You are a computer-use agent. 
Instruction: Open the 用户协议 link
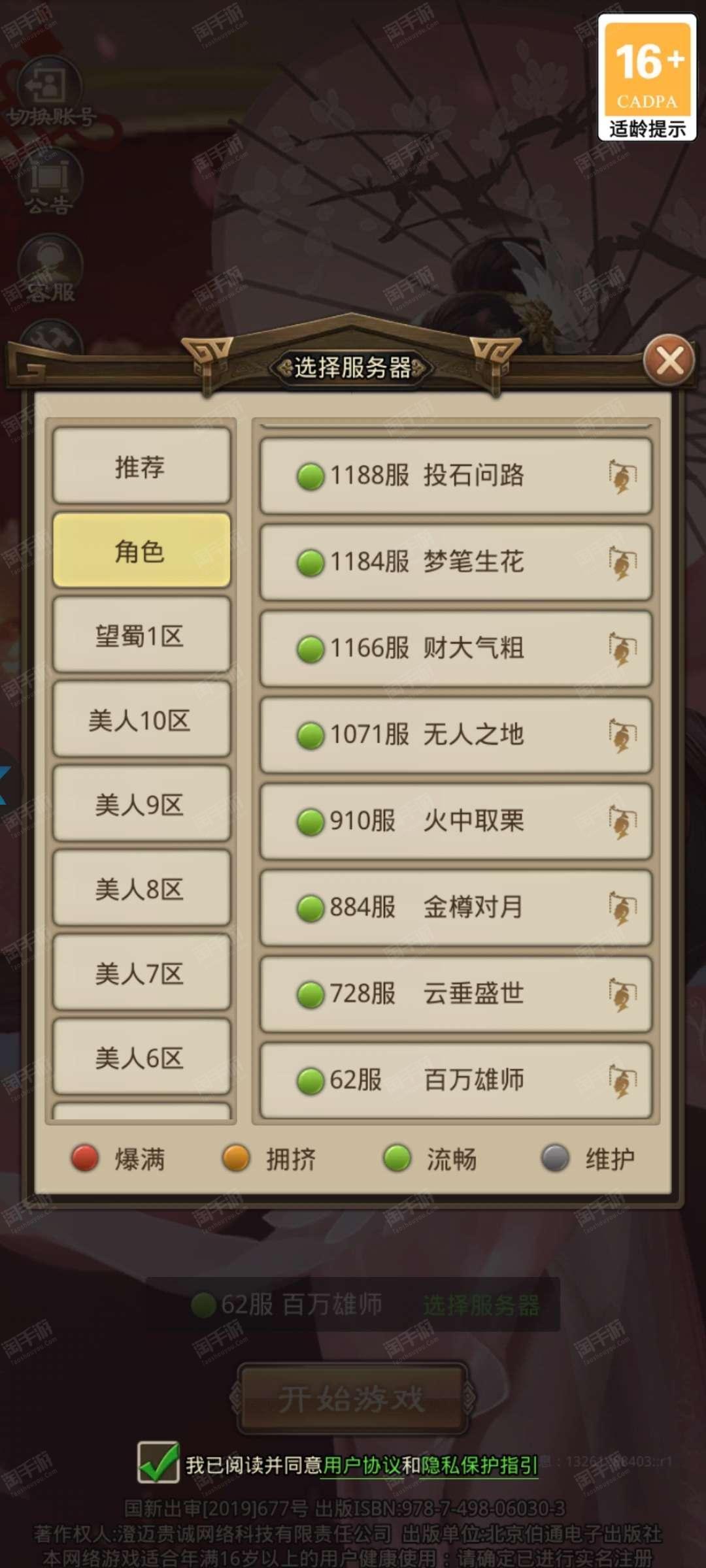(x=361, y=1465)
